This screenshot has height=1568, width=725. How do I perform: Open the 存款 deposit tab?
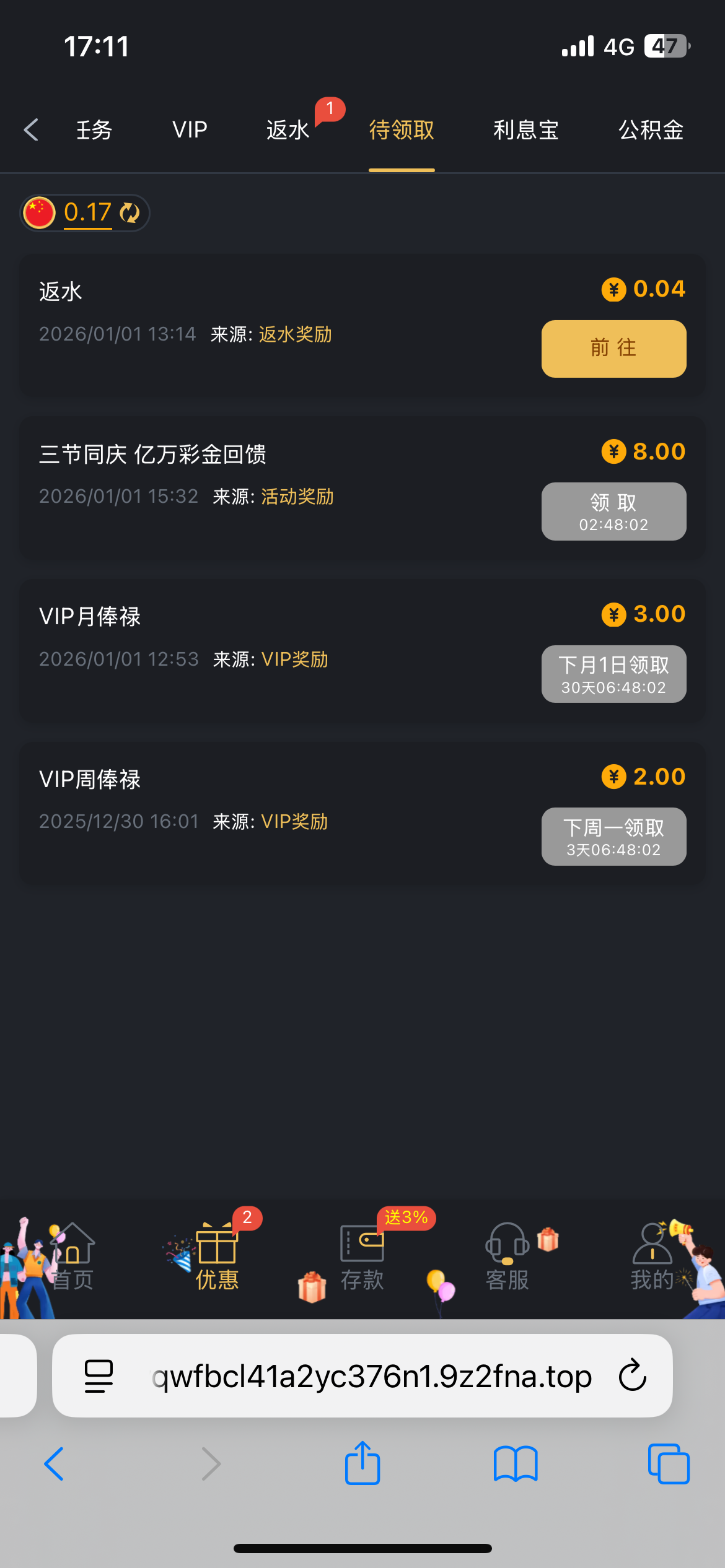362,1257
